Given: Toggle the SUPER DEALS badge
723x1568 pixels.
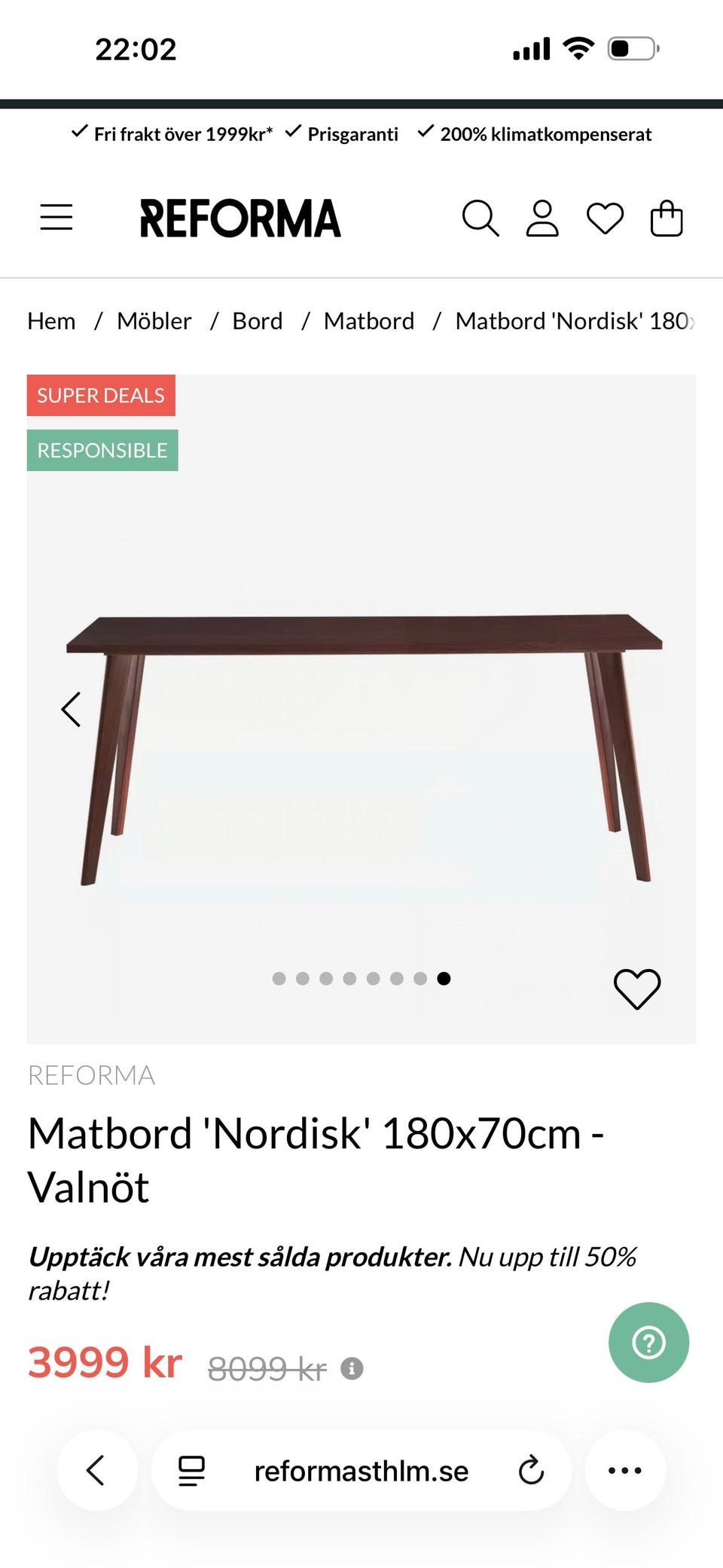Looking at the screenshot, I should pyautogui.click(x=101, y=395).
